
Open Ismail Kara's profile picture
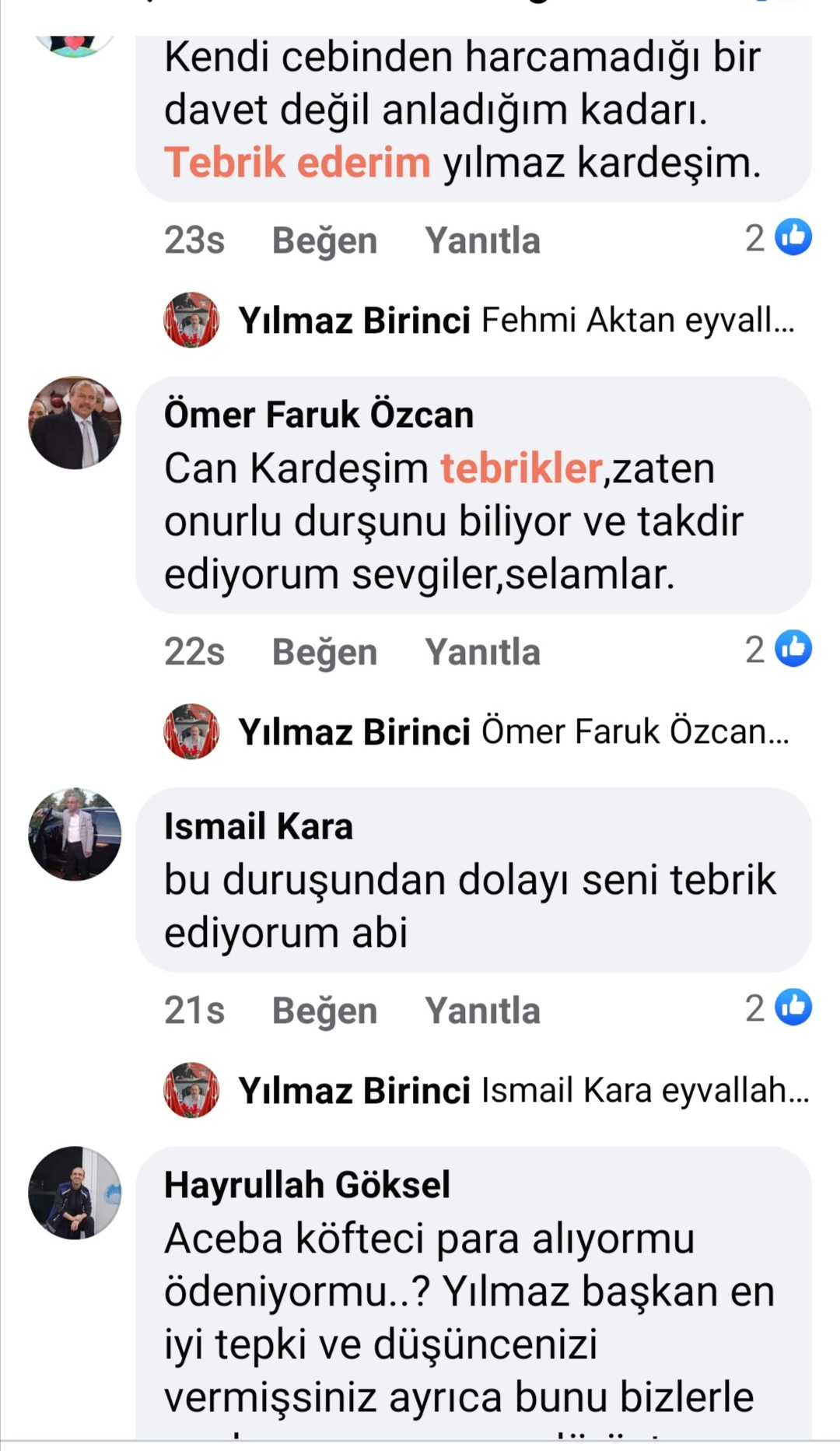[x=75, y=834]
